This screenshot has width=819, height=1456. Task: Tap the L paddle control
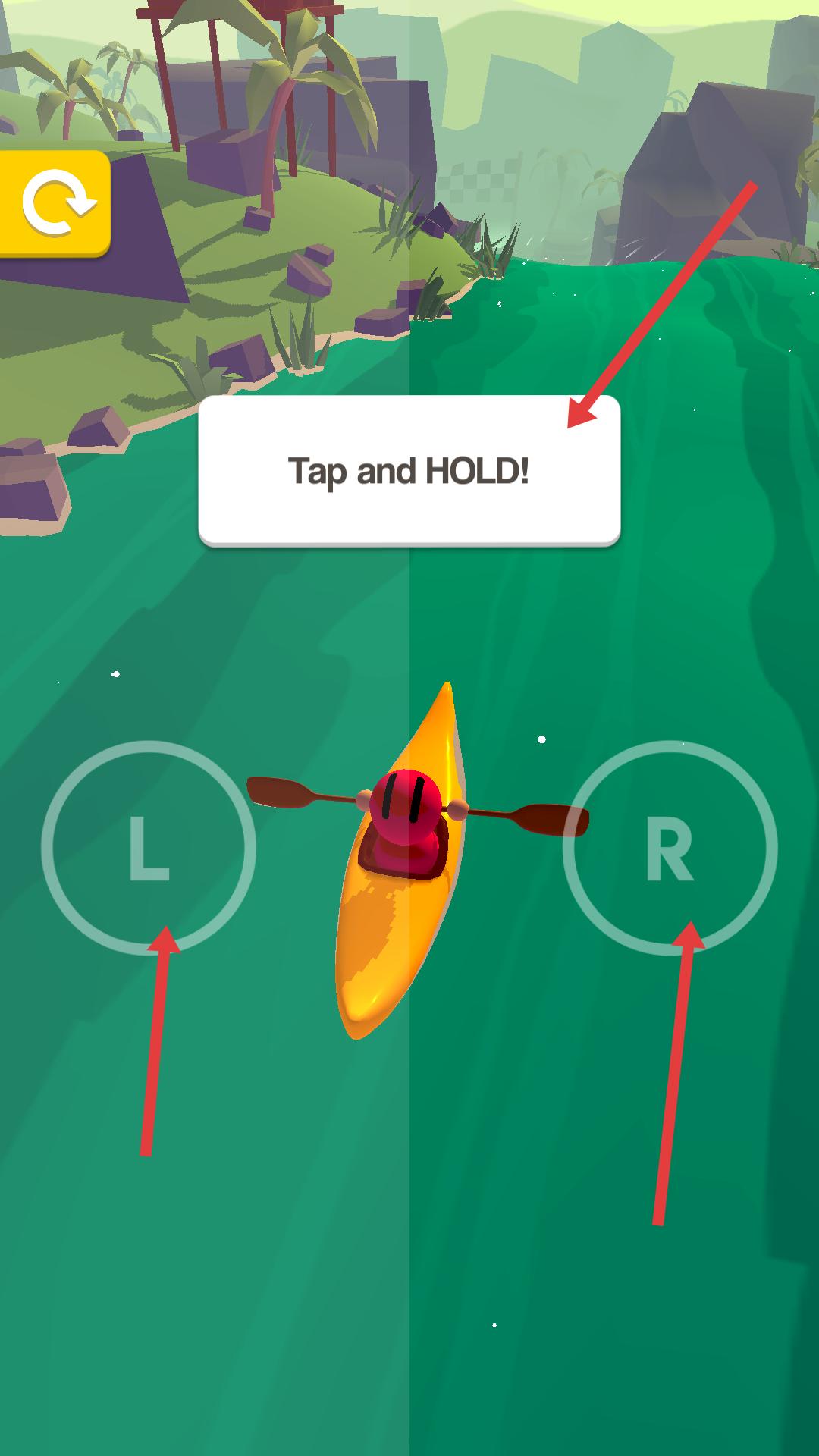coord(149,848)
